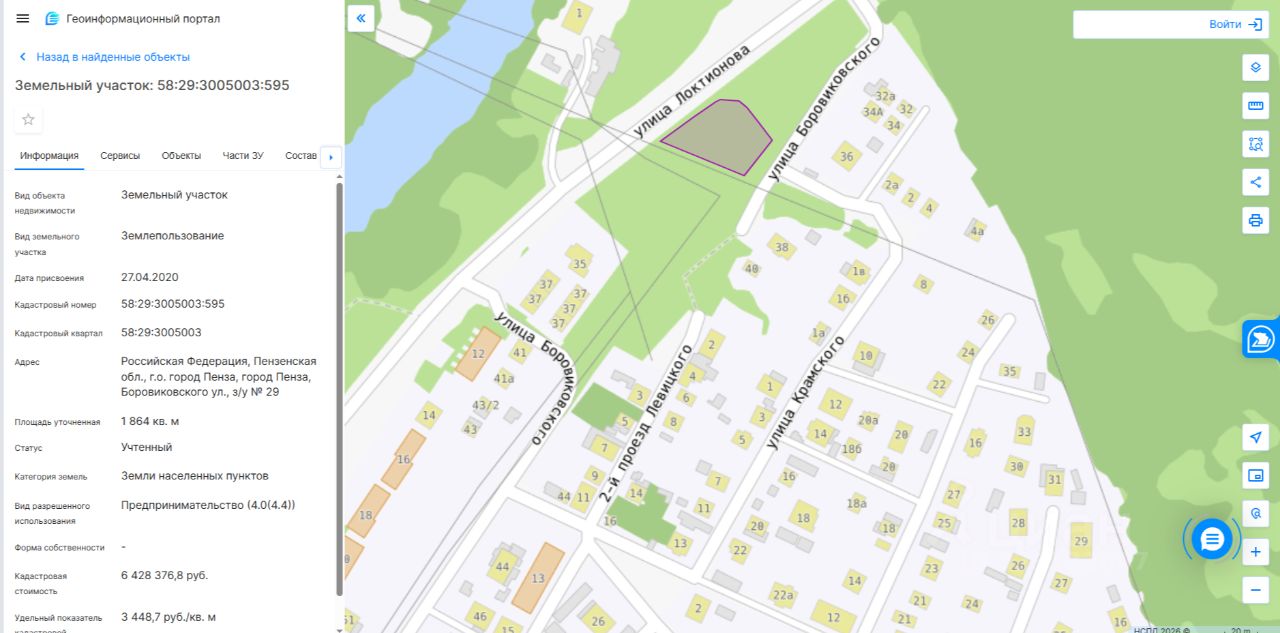
Task: Select the Информация tab
Action: click(49, 156)
